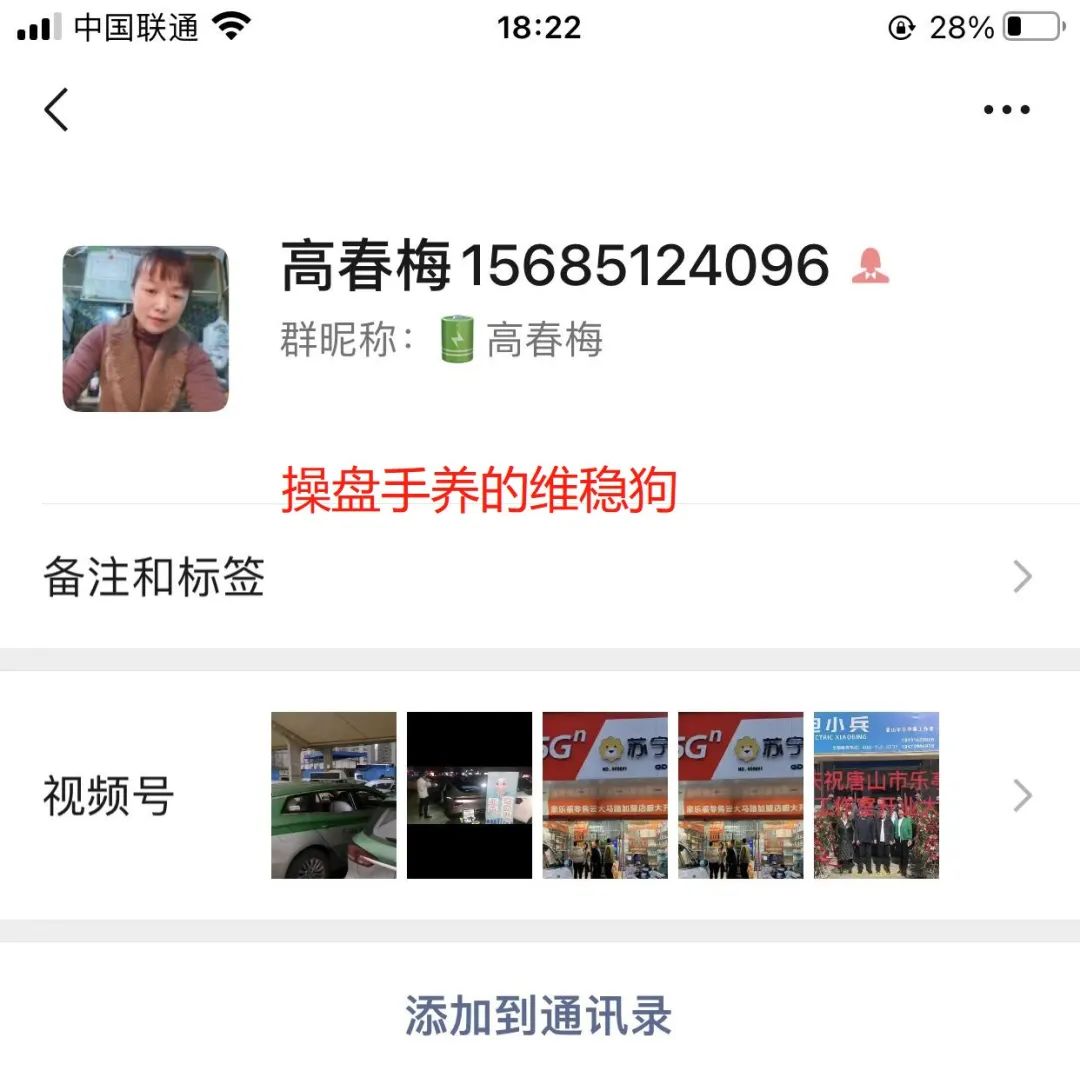Tap 添加到通讯录 to add contact
1080x1077 pixels.
(x=538, y=1015)
